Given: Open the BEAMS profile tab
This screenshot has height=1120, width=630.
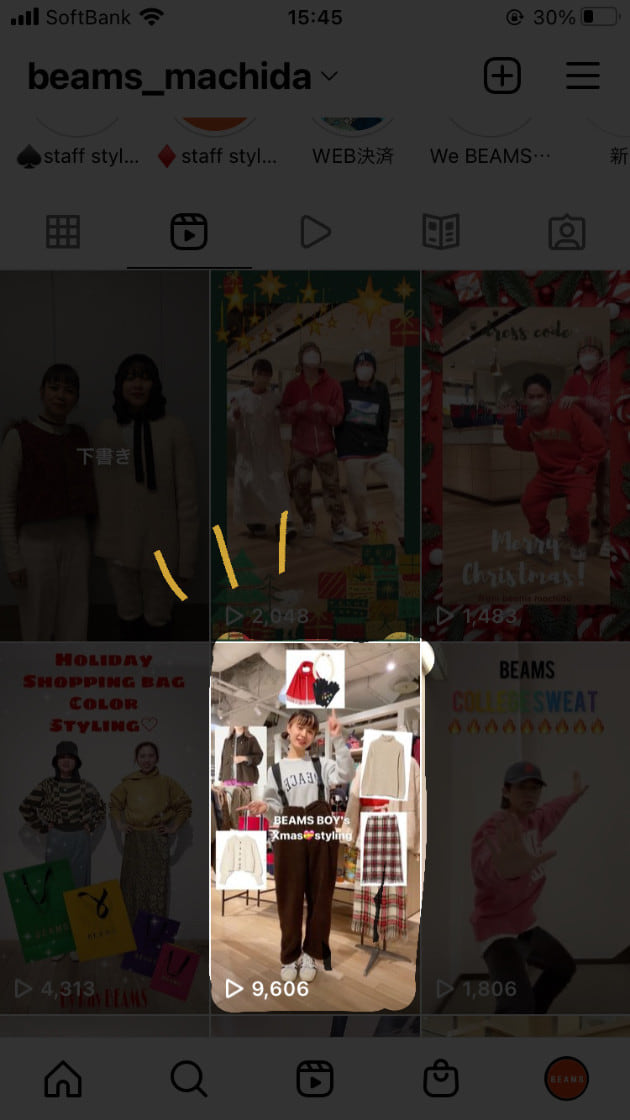Looking at the screenshot, I should (567, 1080).
